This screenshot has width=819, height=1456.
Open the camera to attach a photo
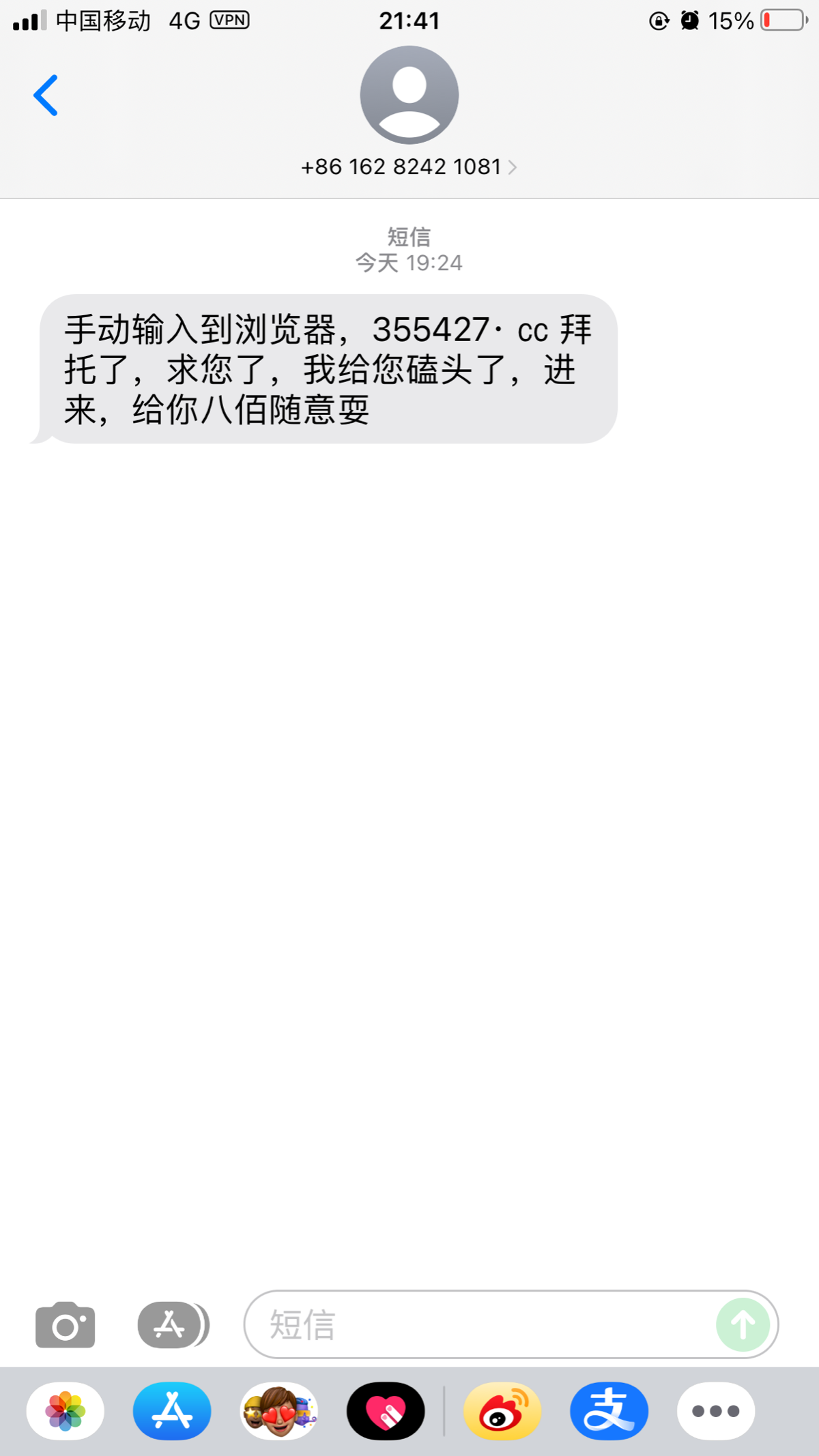tap(66, 1324)
